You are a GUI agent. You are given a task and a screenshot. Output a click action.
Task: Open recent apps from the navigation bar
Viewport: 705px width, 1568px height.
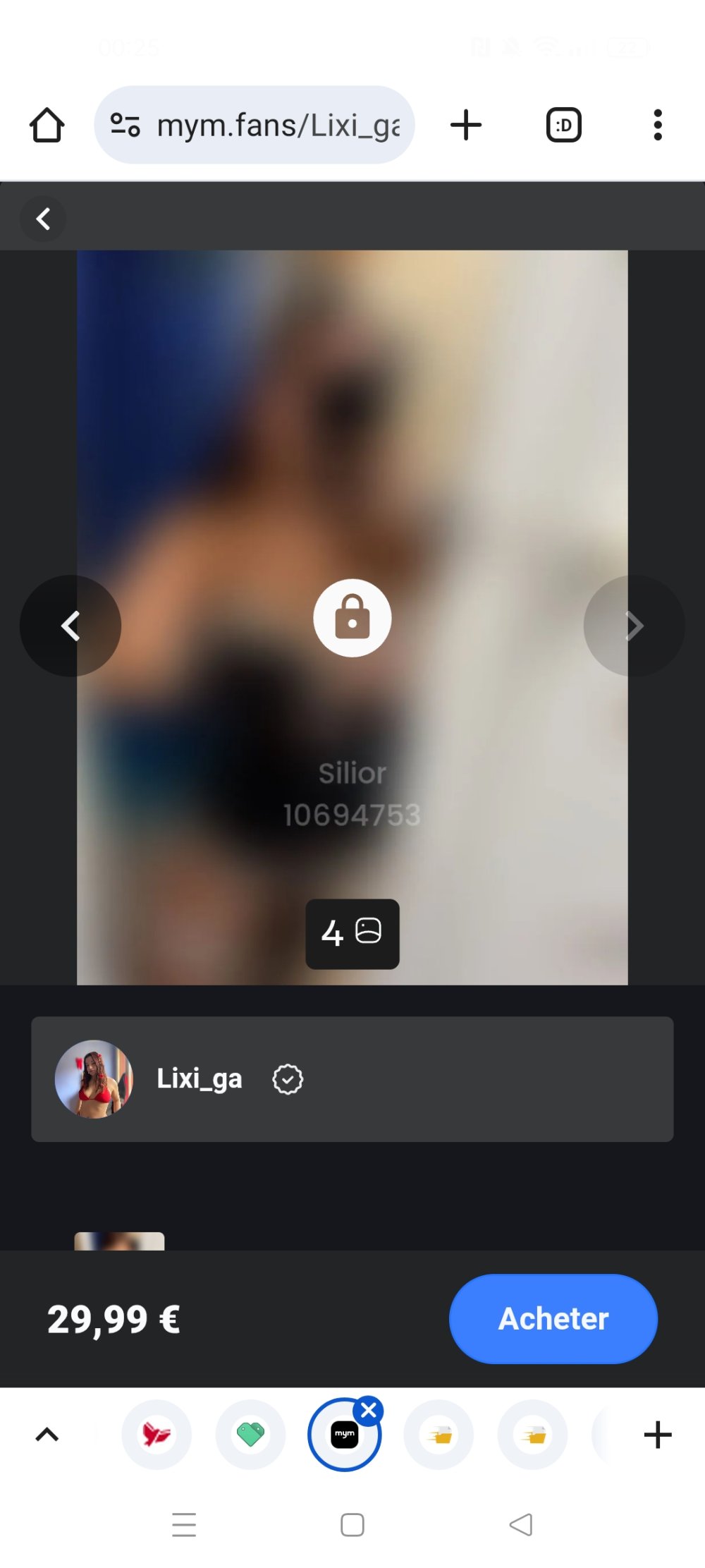click(x=184, y=1524)
